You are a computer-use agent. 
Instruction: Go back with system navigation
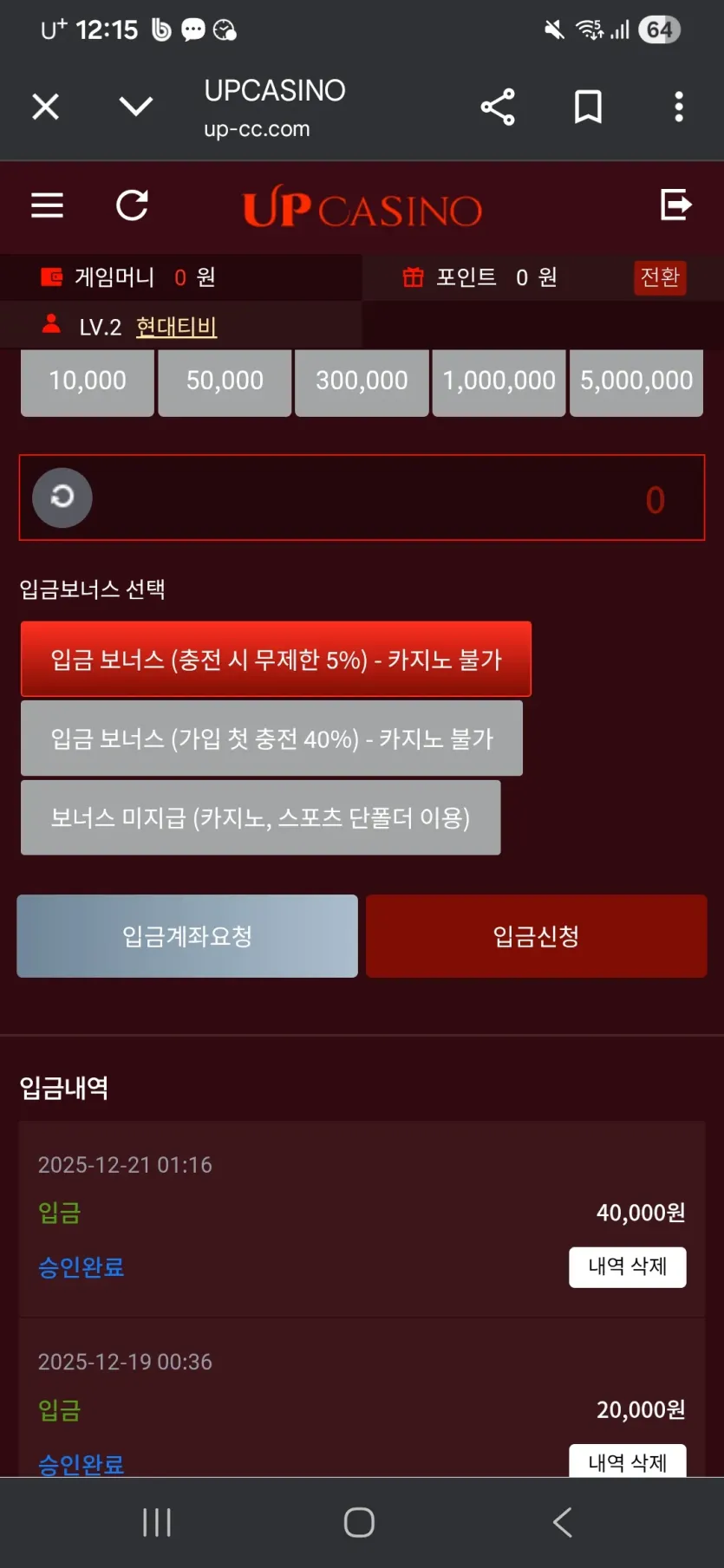pyautogui.click(x=563, y=1522)
